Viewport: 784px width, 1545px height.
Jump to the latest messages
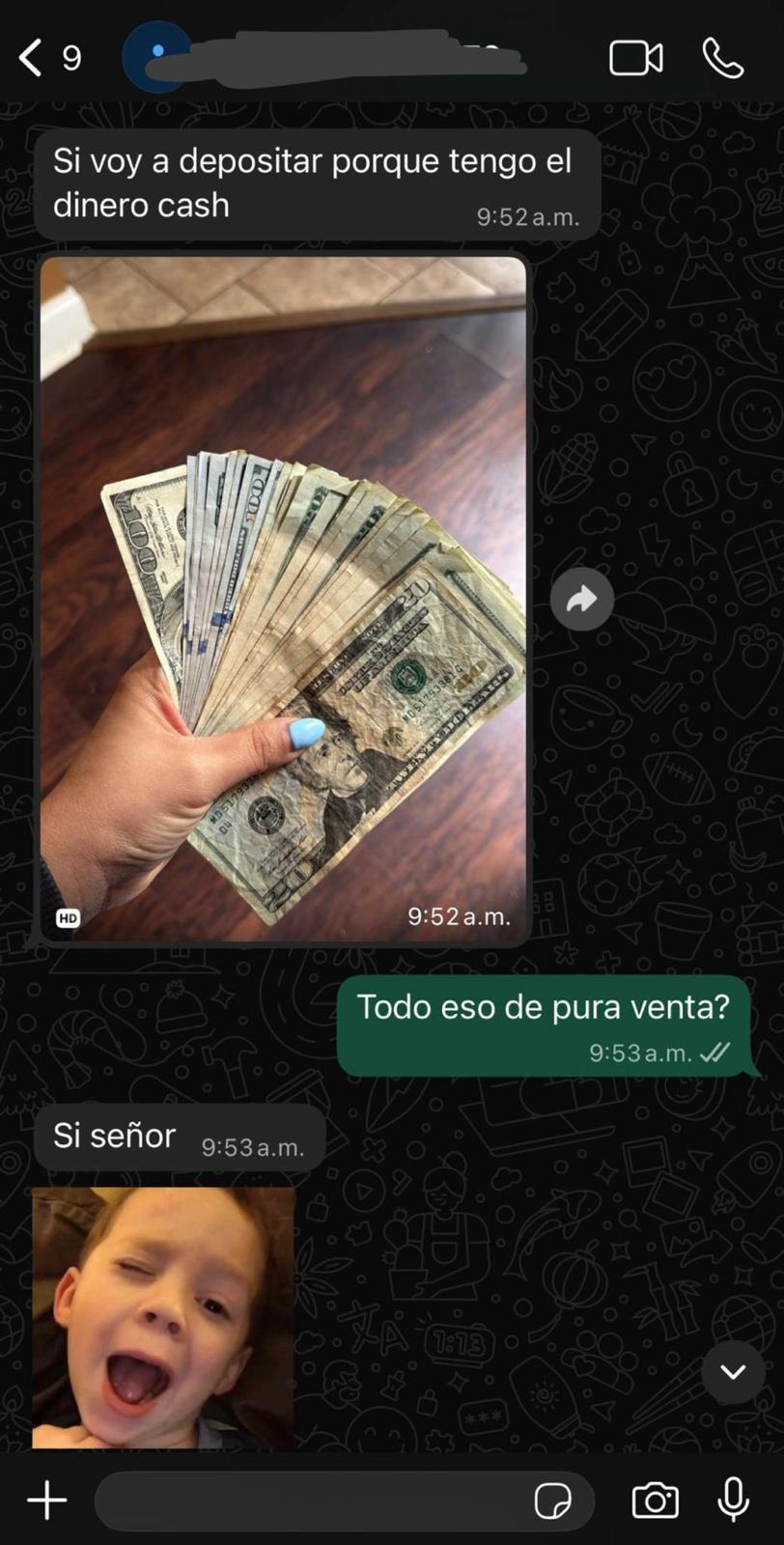click(733, 1371)
